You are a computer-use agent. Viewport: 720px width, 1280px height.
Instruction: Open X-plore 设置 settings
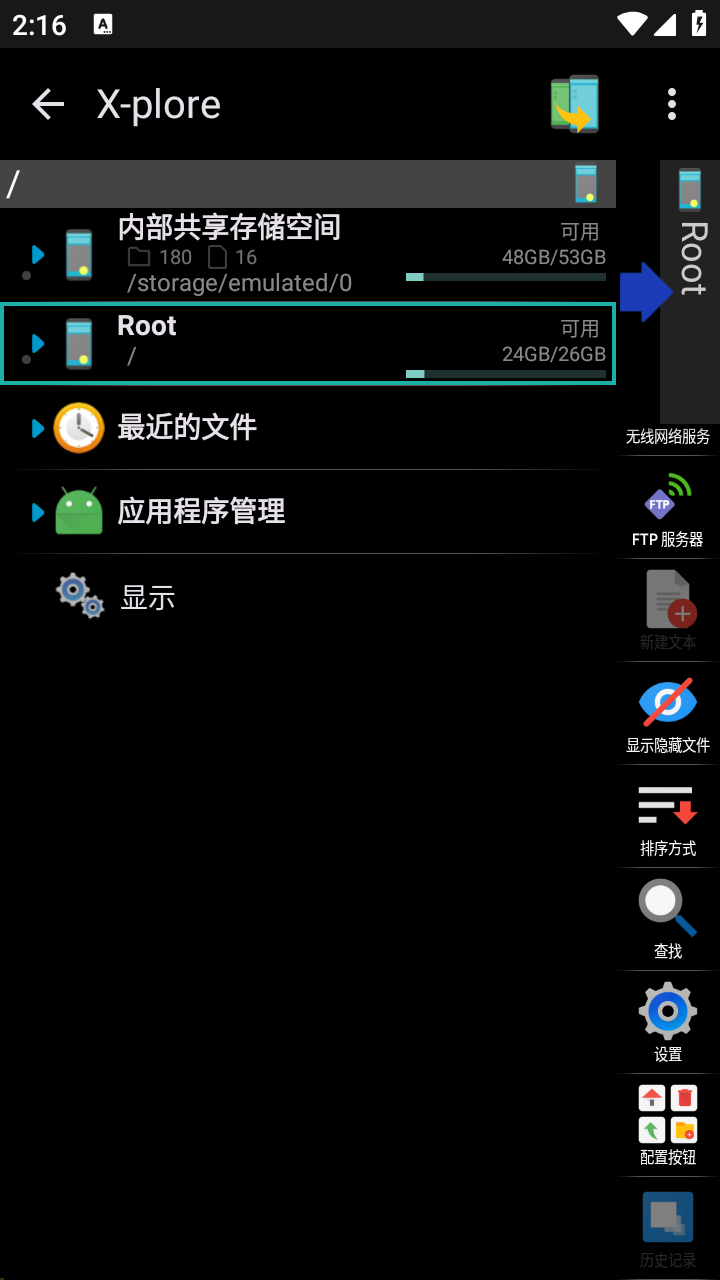667,1021
